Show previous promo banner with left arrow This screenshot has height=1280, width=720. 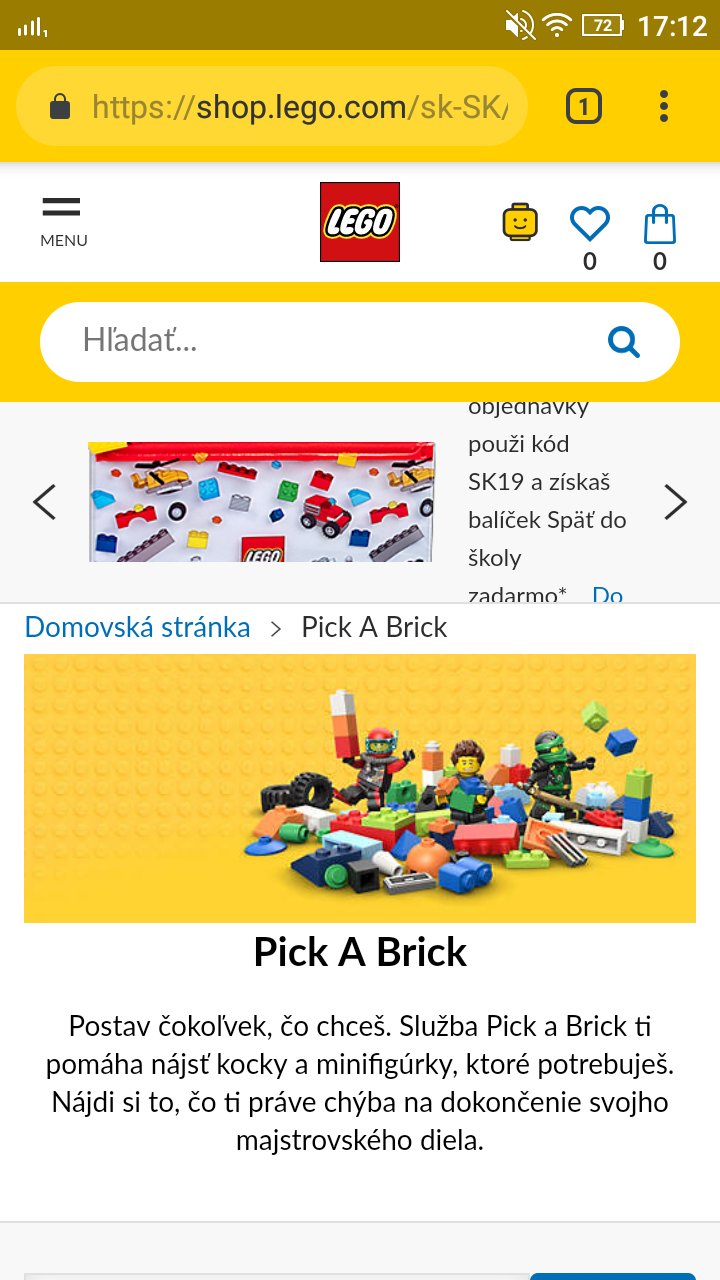(44, 502)
